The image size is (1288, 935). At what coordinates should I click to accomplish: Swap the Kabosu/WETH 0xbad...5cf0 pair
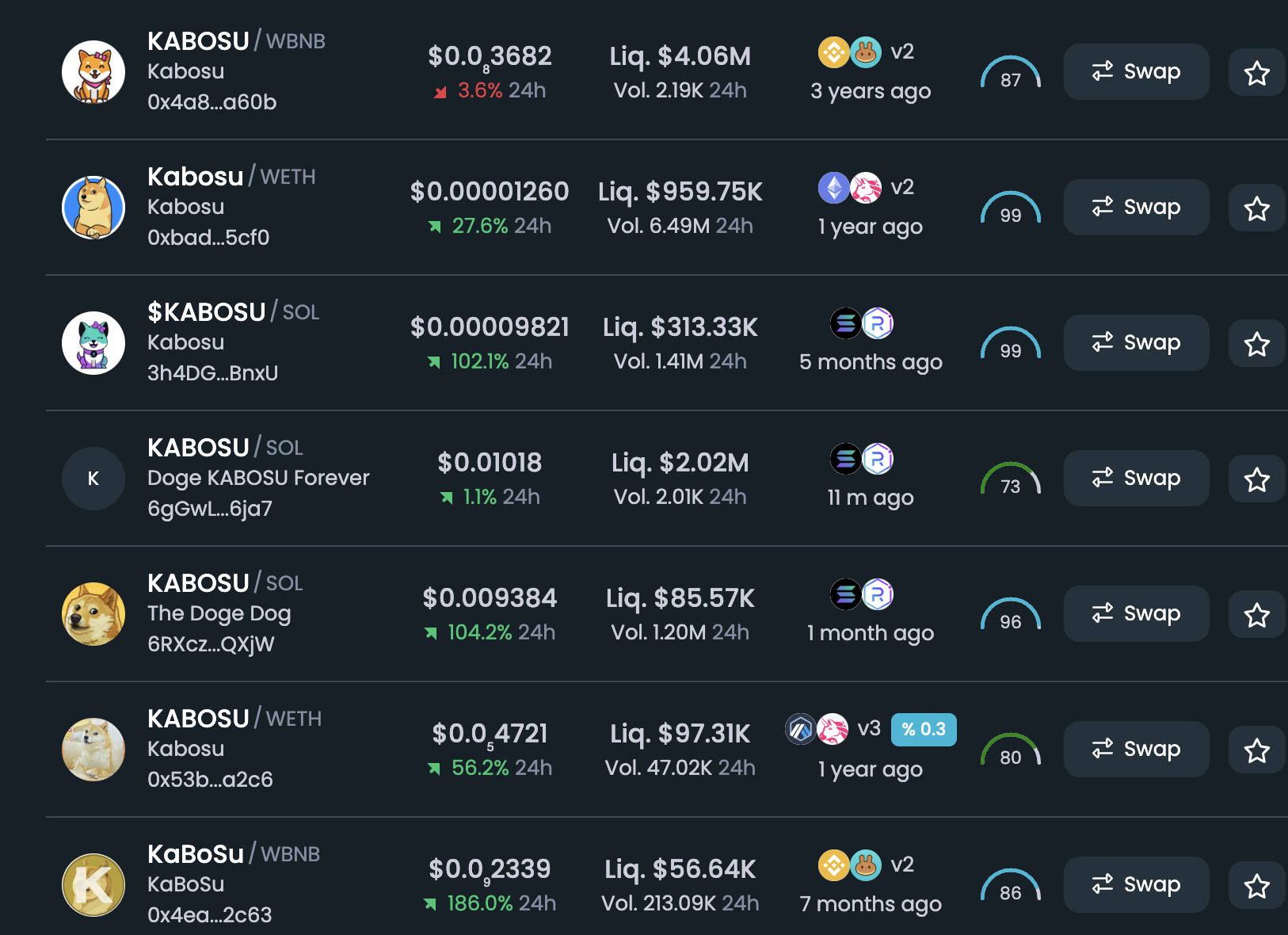pos(1136,207)
